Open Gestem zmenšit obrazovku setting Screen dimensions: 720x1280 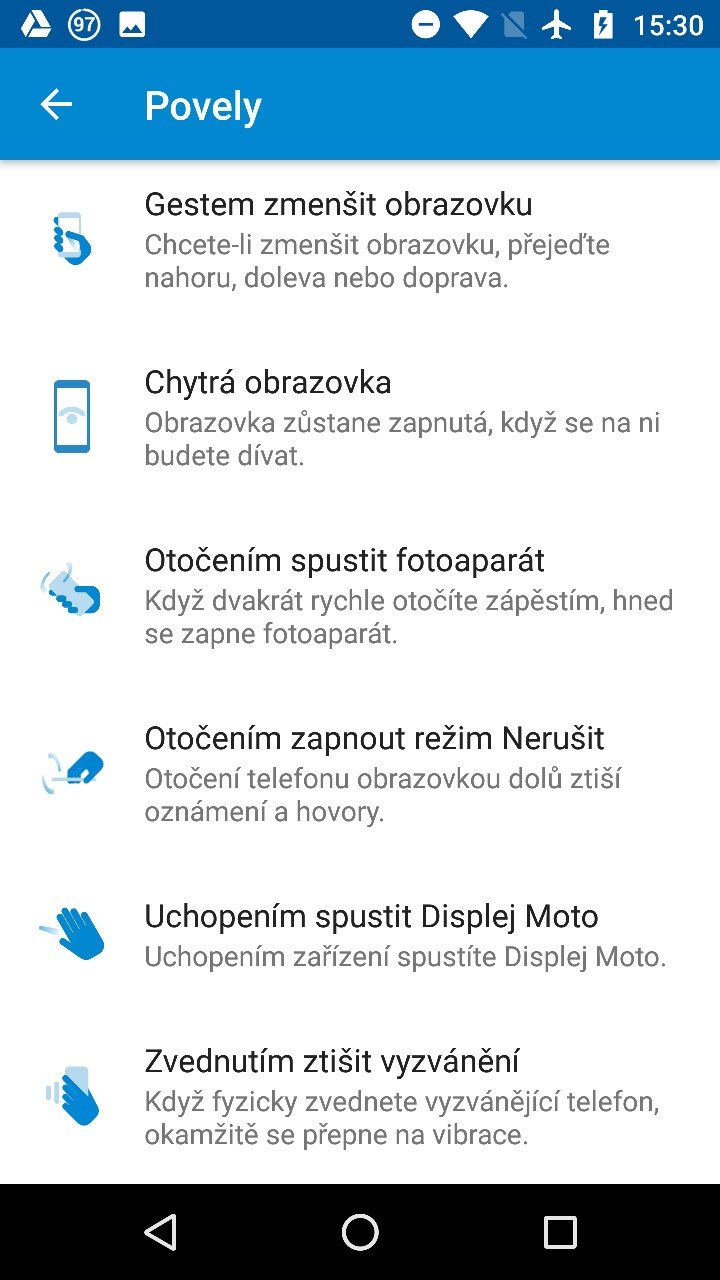(x=360, y=240)
